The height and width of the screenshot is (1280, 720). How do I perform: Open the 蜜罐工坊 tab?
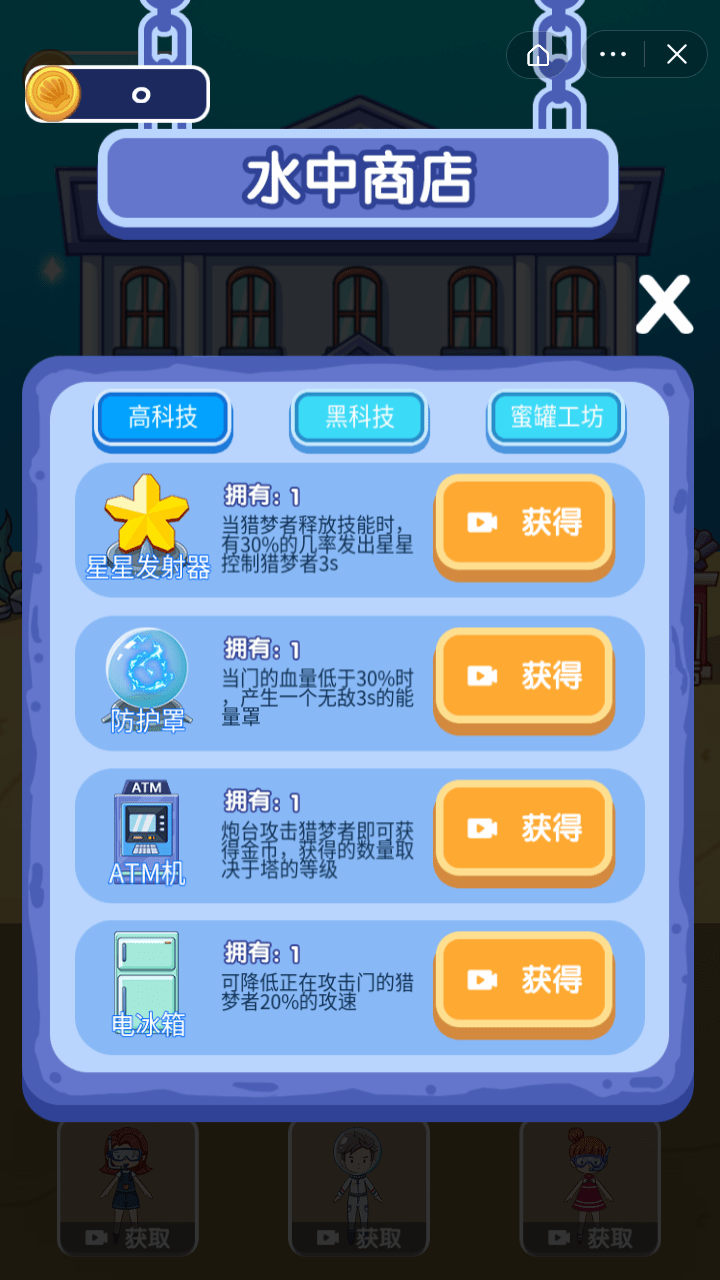[557, 417]
